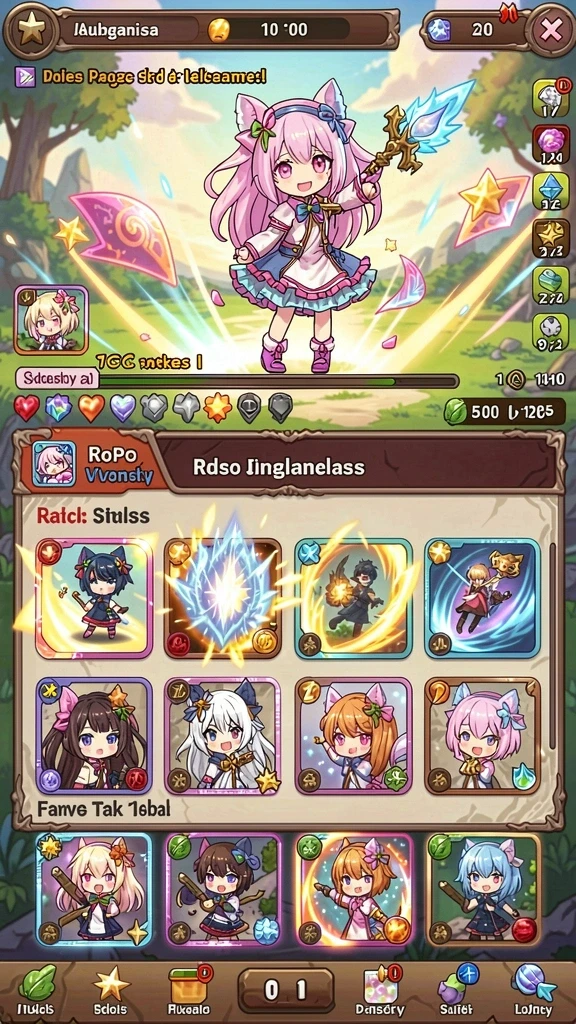Open the treasure chest tab in bottom bar
The width and height of the screenshot is (576, 1024).
coord(189,991)
